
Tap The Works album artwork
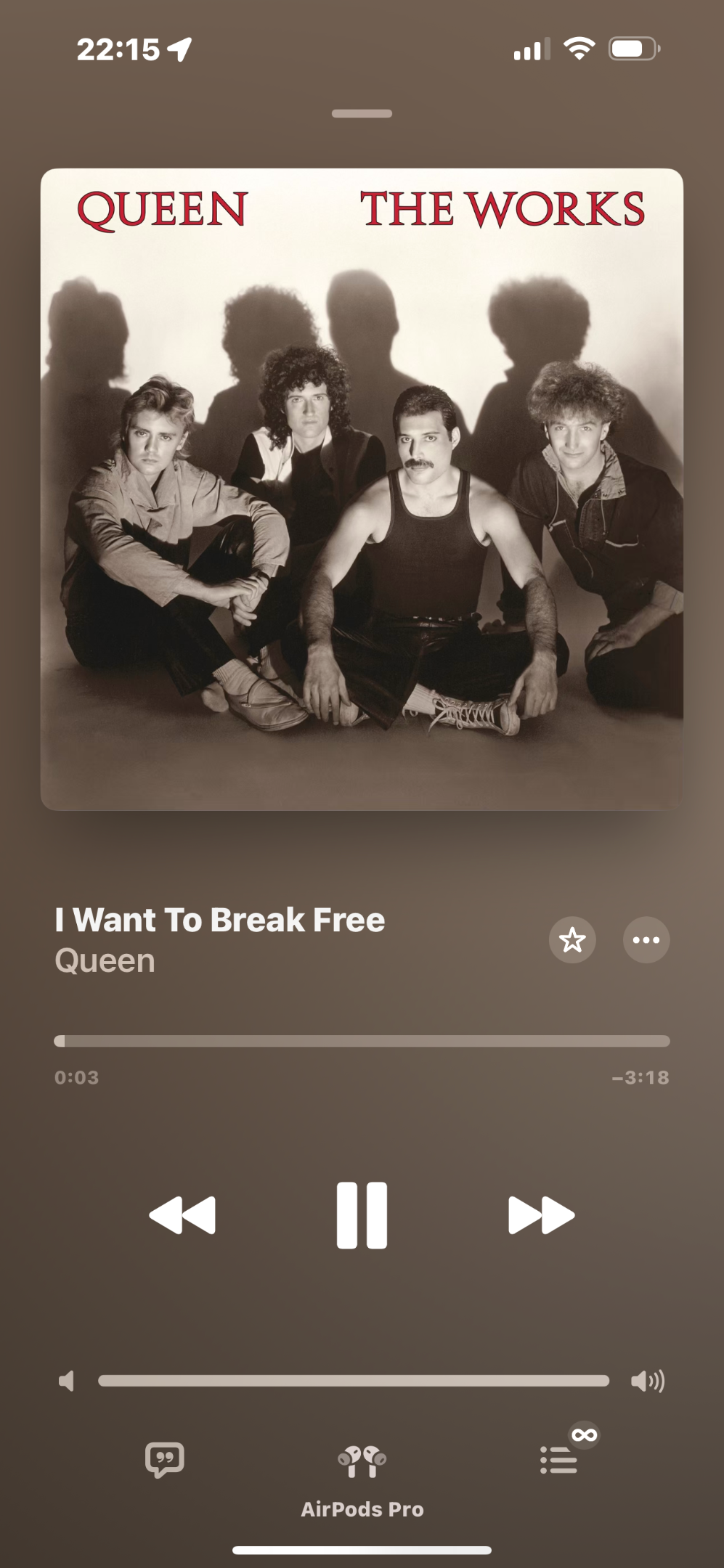[362, 489]
